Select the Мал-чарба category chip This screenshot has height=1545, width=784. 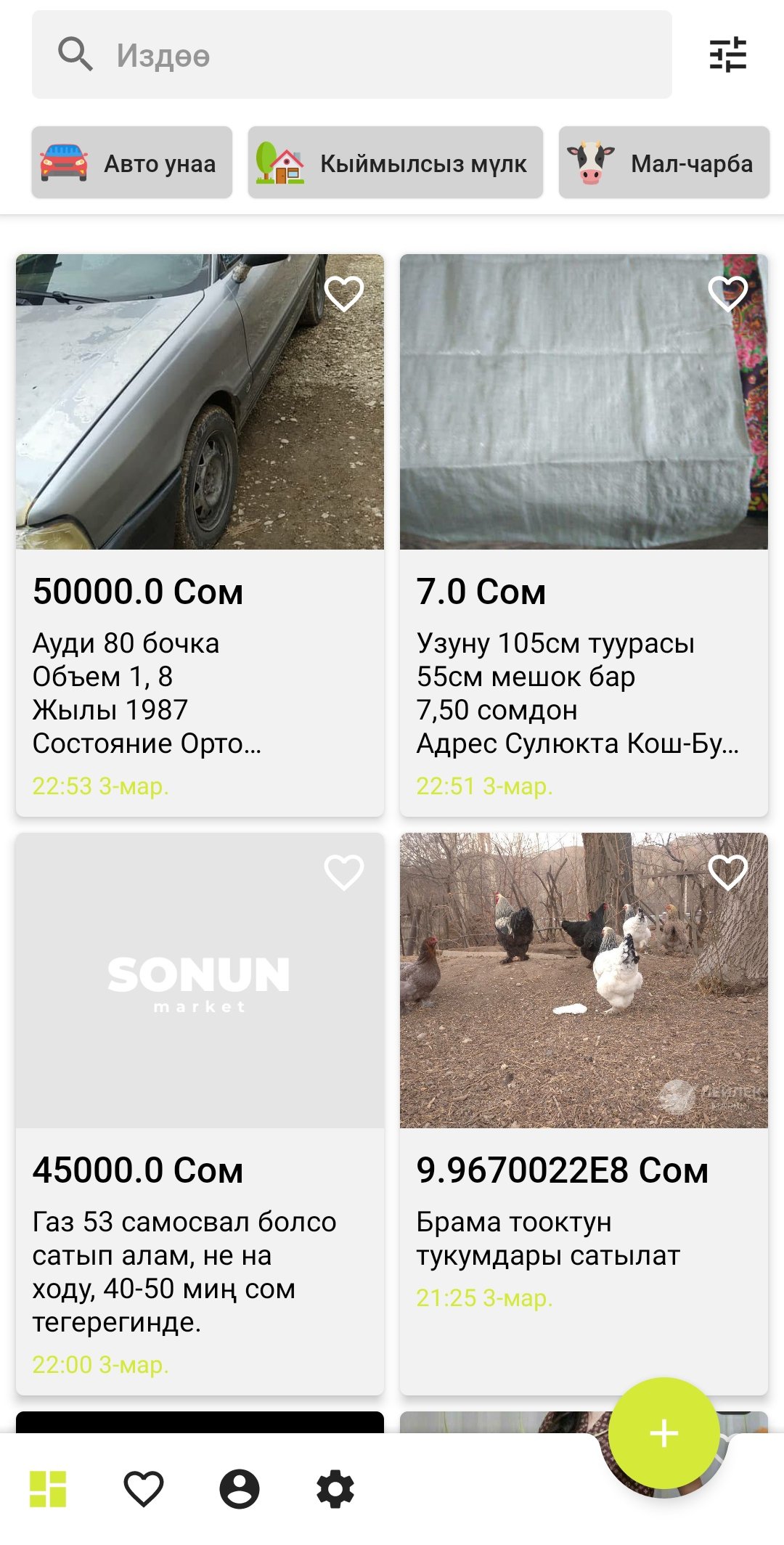pyautogui.click(x=663, y=163)
